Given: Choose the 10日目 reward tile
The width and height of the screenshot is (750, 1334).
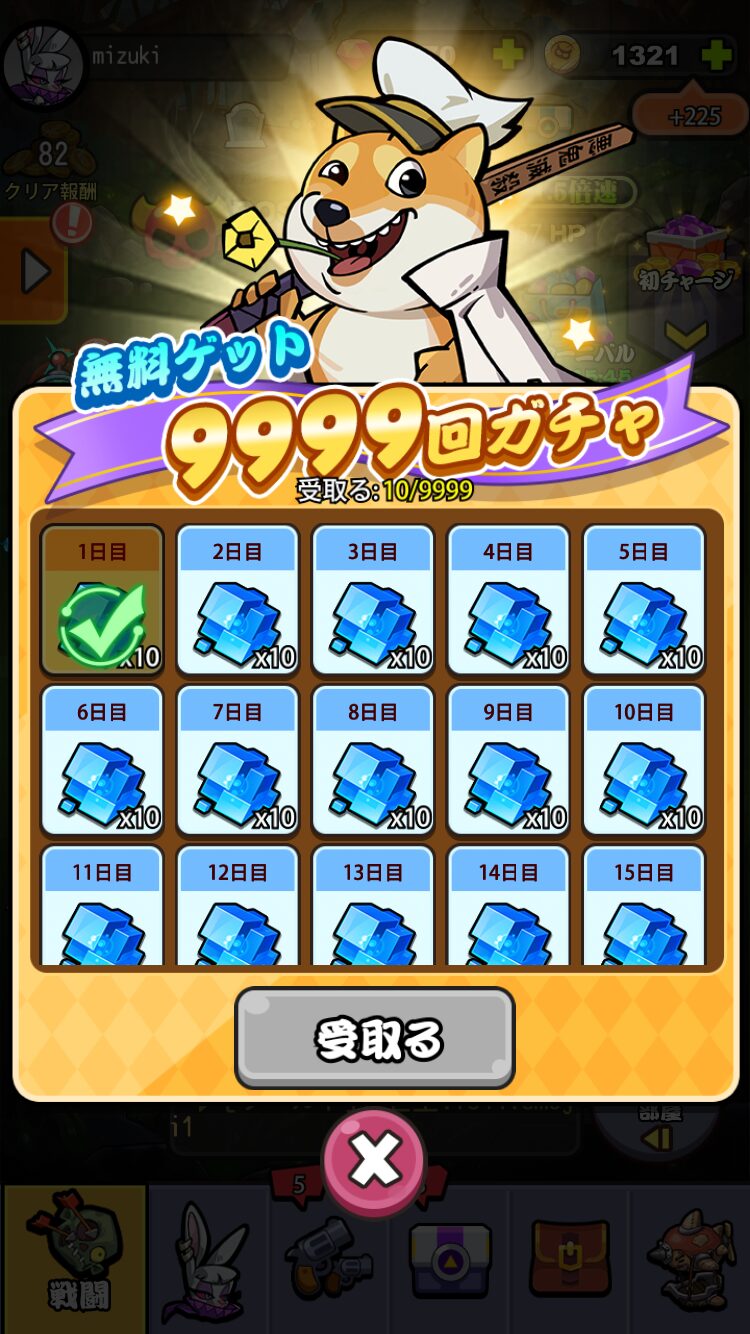Looking at the screenshot, I should click(x=644, y=761).
